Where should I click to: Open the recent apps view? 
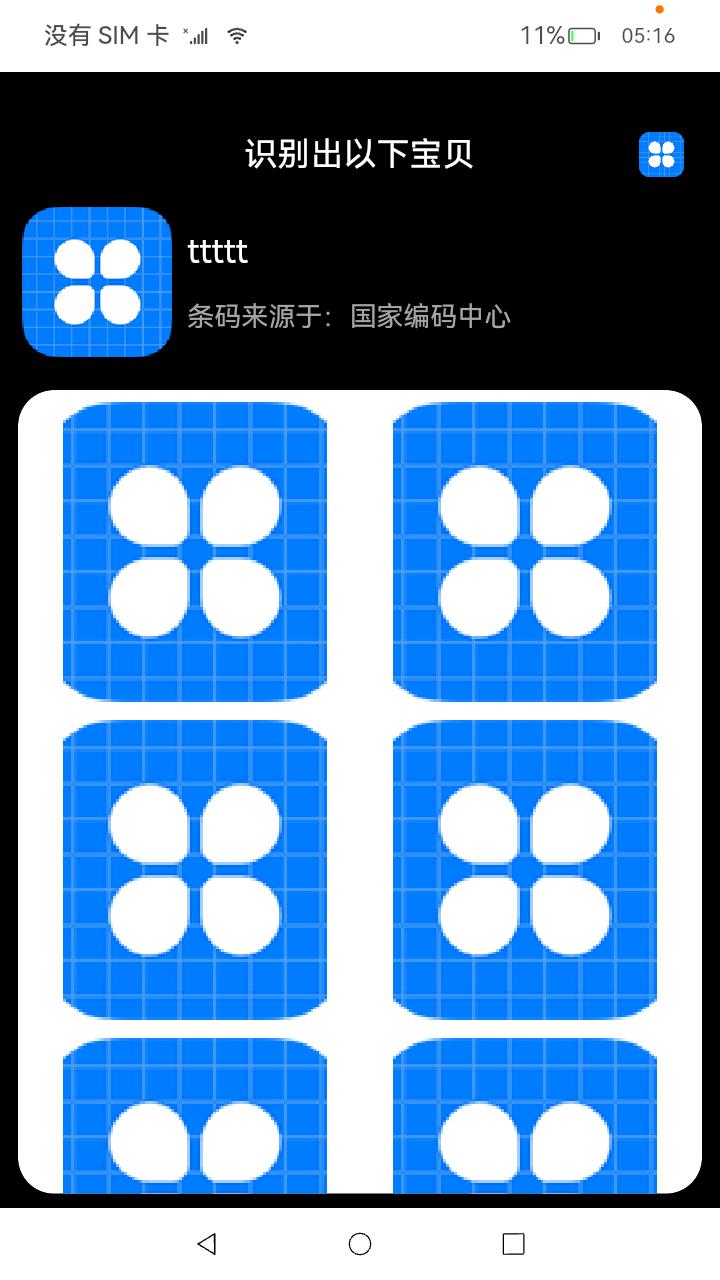(x=513, y=1243)
